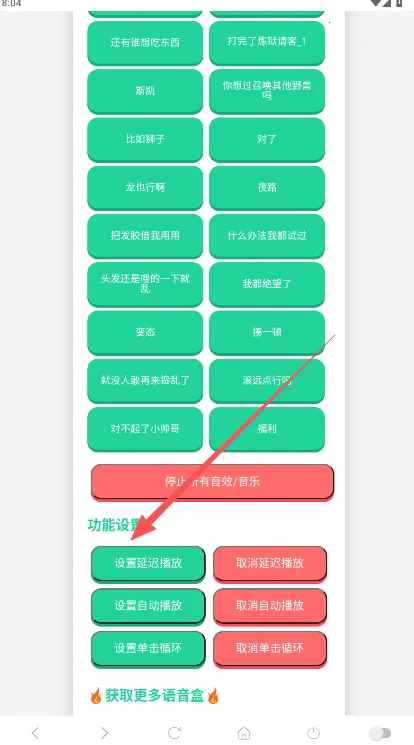The image size is (414, 745).
Task: Enable auto play via 设置自动播放
Action: pos(148,606)
